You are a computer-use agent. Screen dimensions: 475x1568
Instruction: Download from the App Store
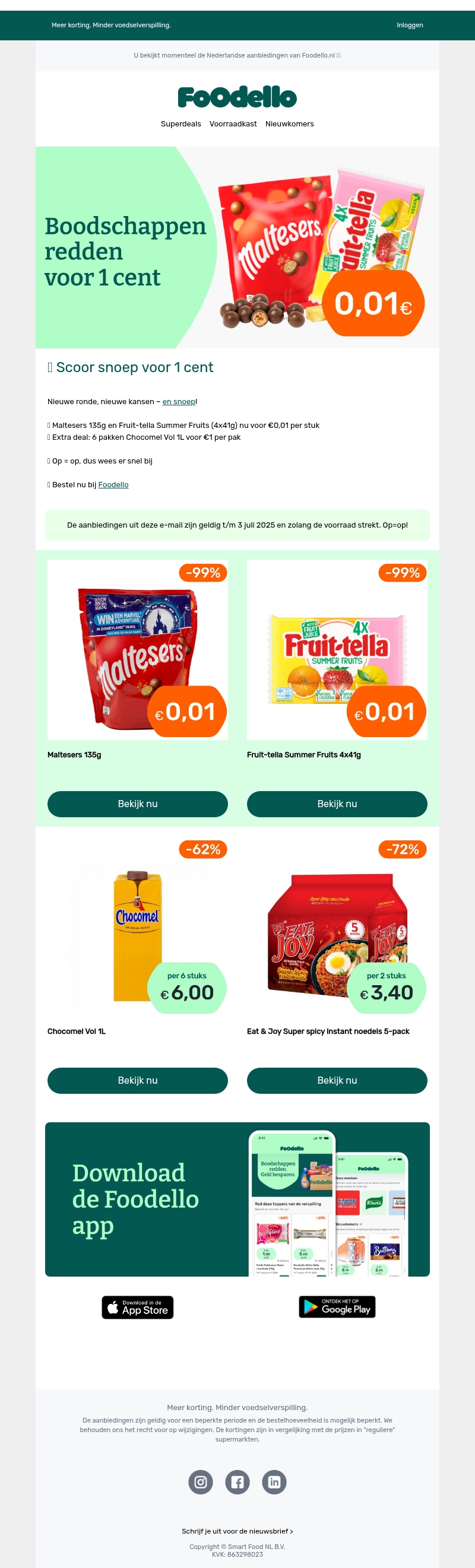point(138,1307)
